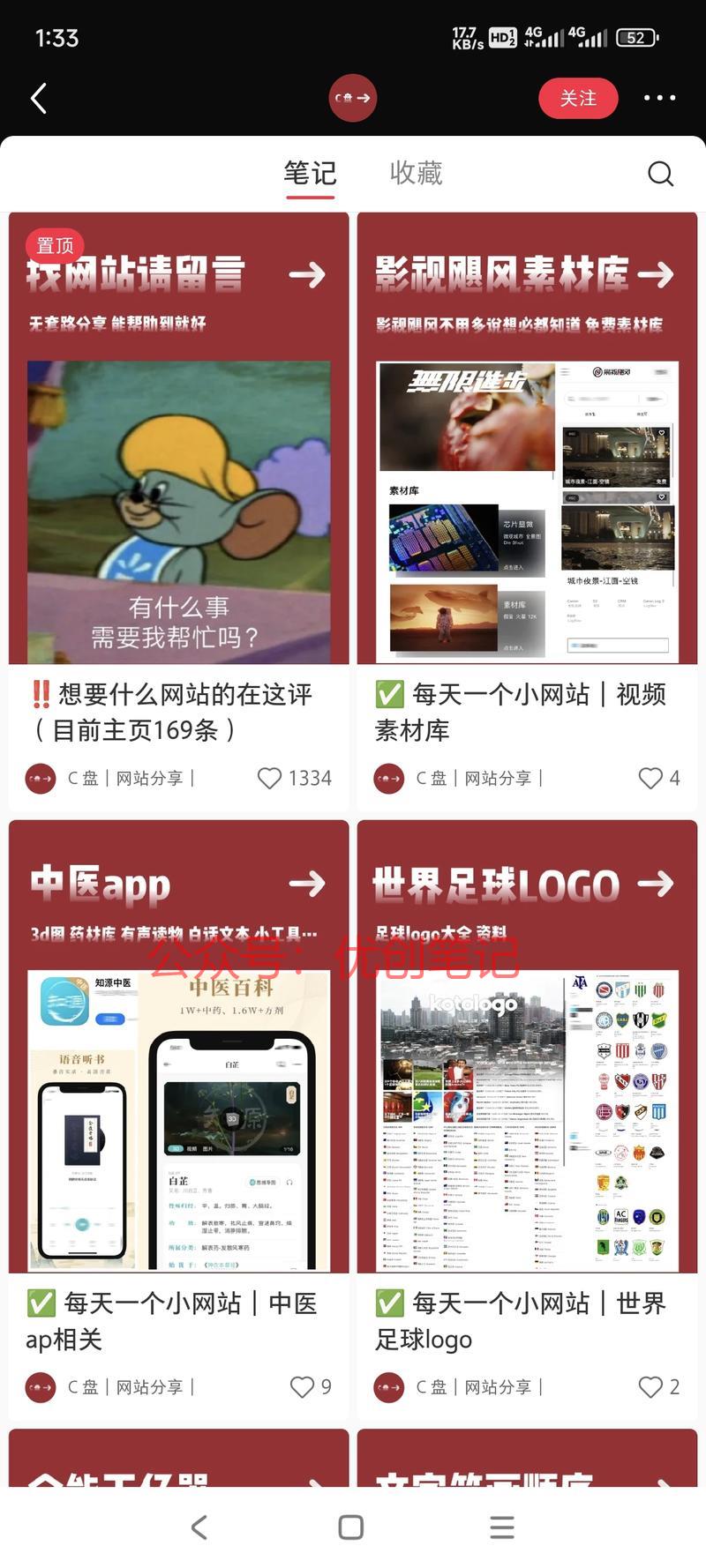Like the 中医ap相关 note
Viewport: 706px width, 1568px height.
(302, 1386)
